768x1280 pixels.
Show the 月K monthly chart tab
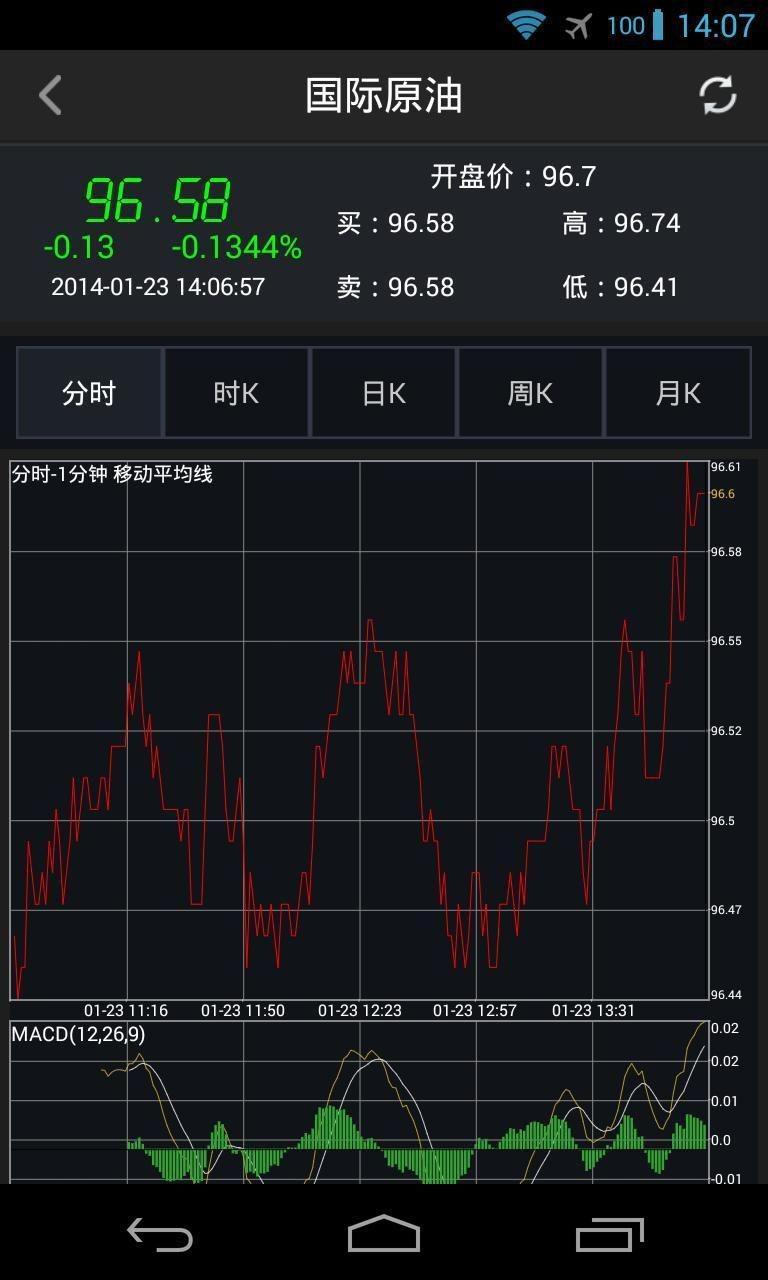[x=677, y=393]
